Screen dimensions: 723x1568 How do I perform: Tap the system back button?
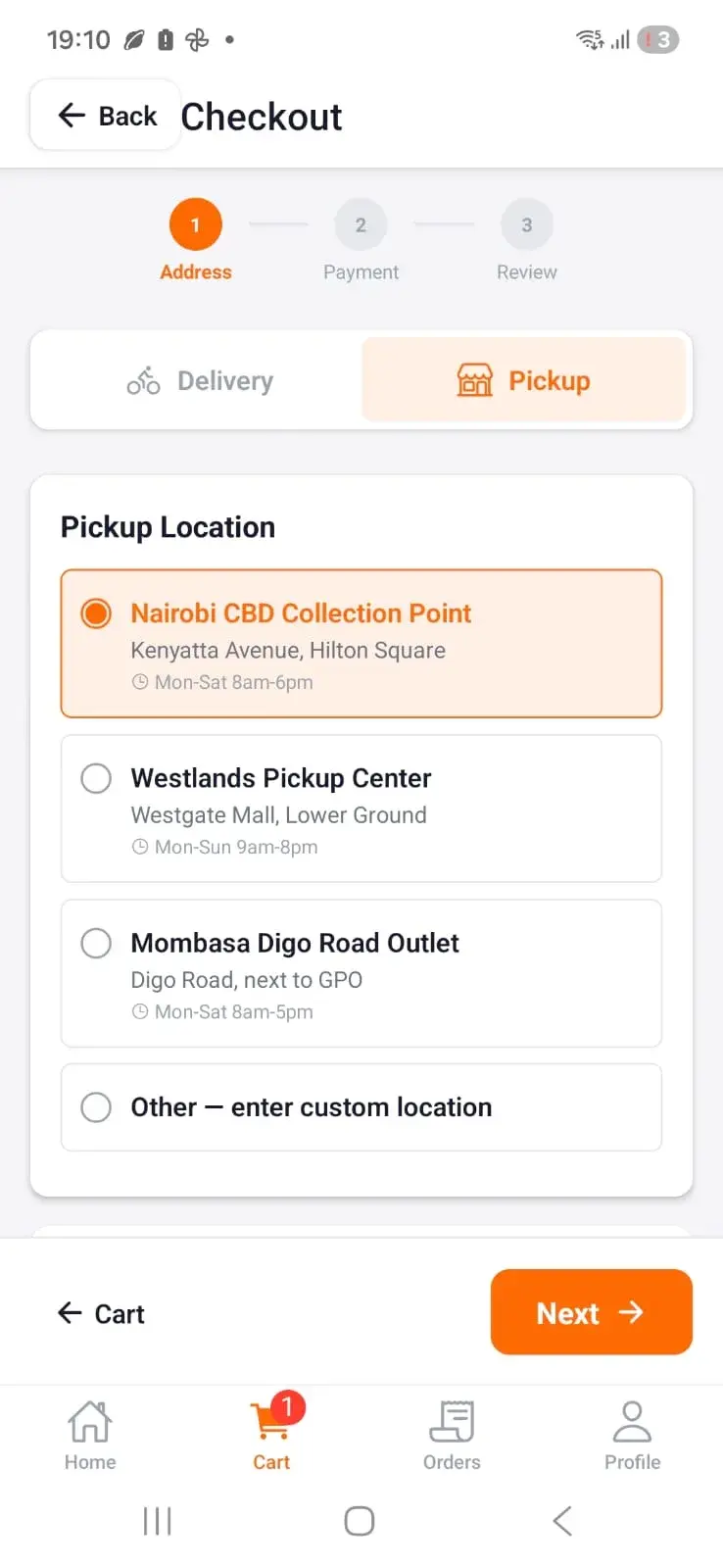(562, 1521)
